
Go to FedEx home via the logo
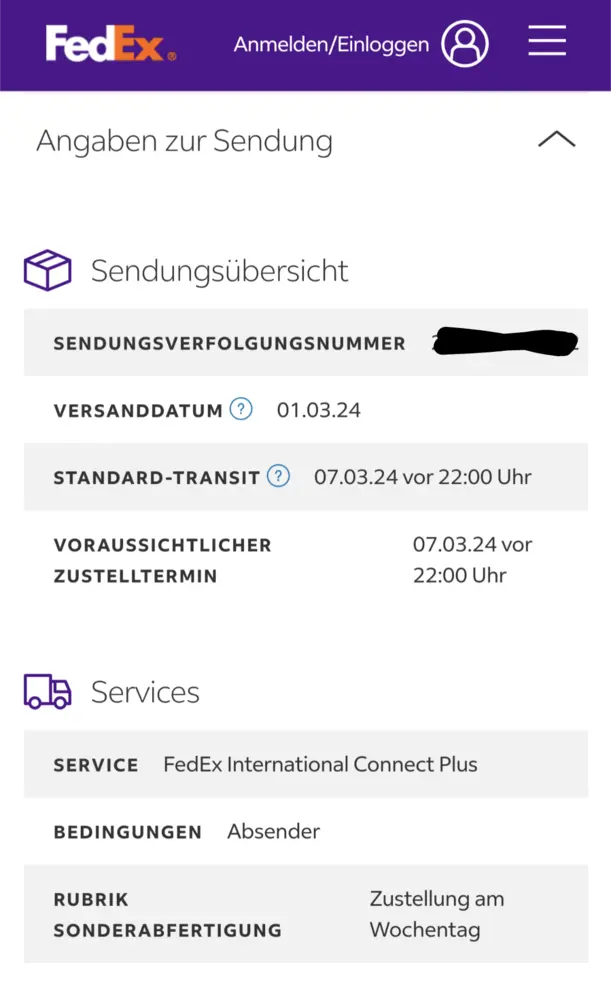click(110, 44)
